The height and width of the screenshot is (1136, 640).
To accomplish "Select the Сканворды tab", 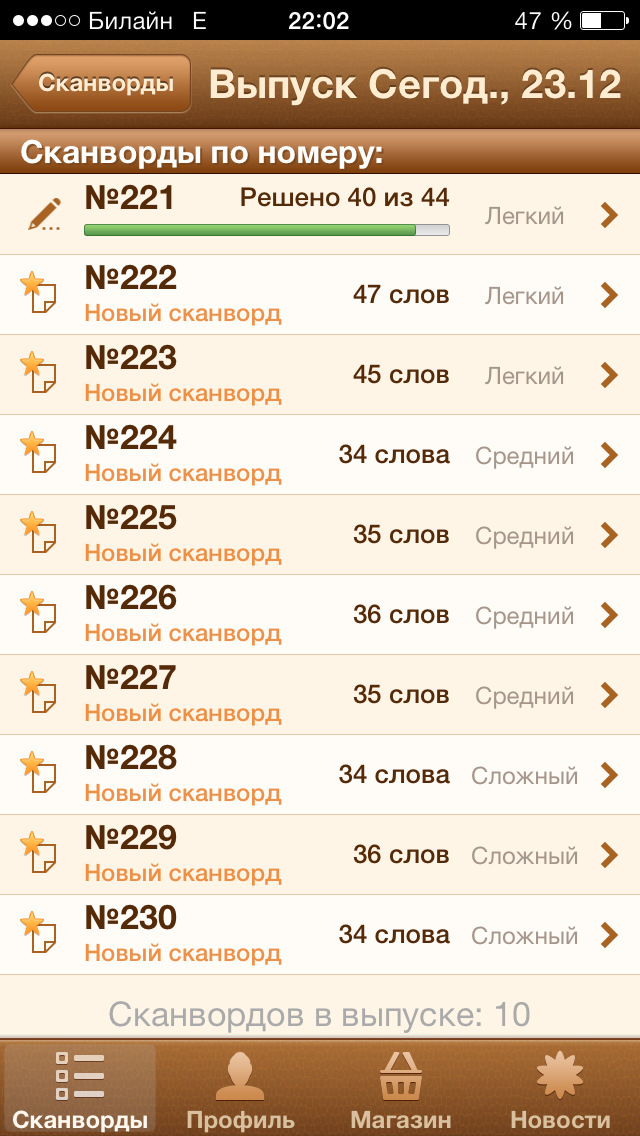I will (80, 1090).
